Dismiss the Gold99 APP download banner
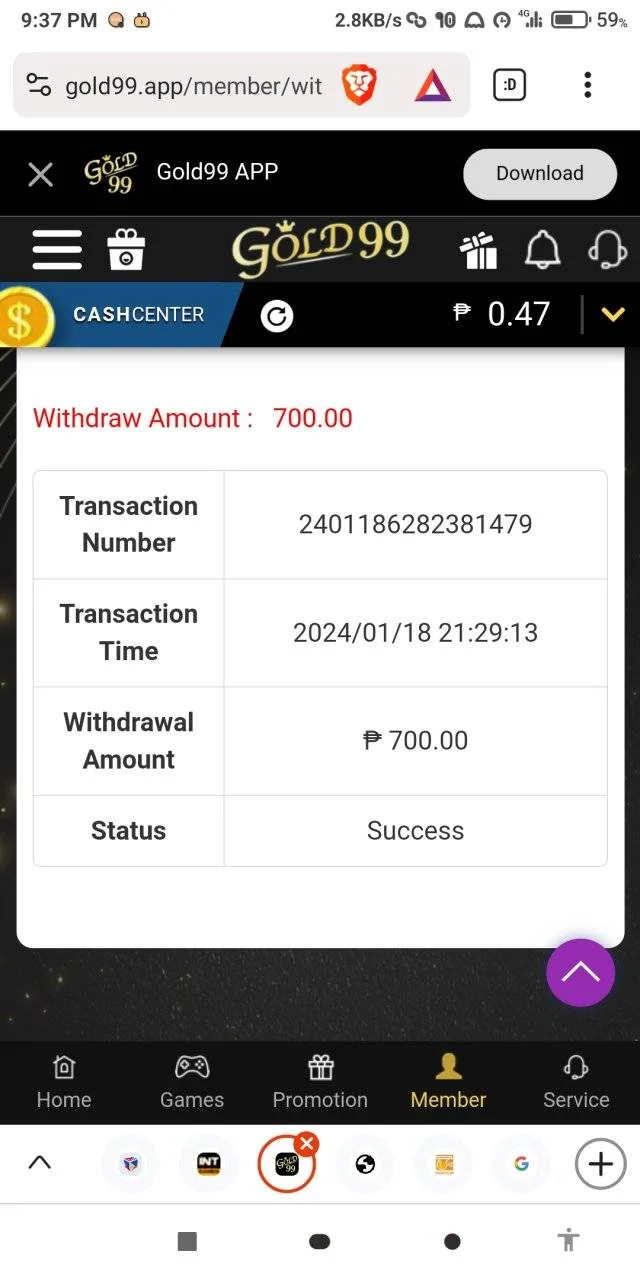Screen dimensions: 640x1280 (40, 175)
